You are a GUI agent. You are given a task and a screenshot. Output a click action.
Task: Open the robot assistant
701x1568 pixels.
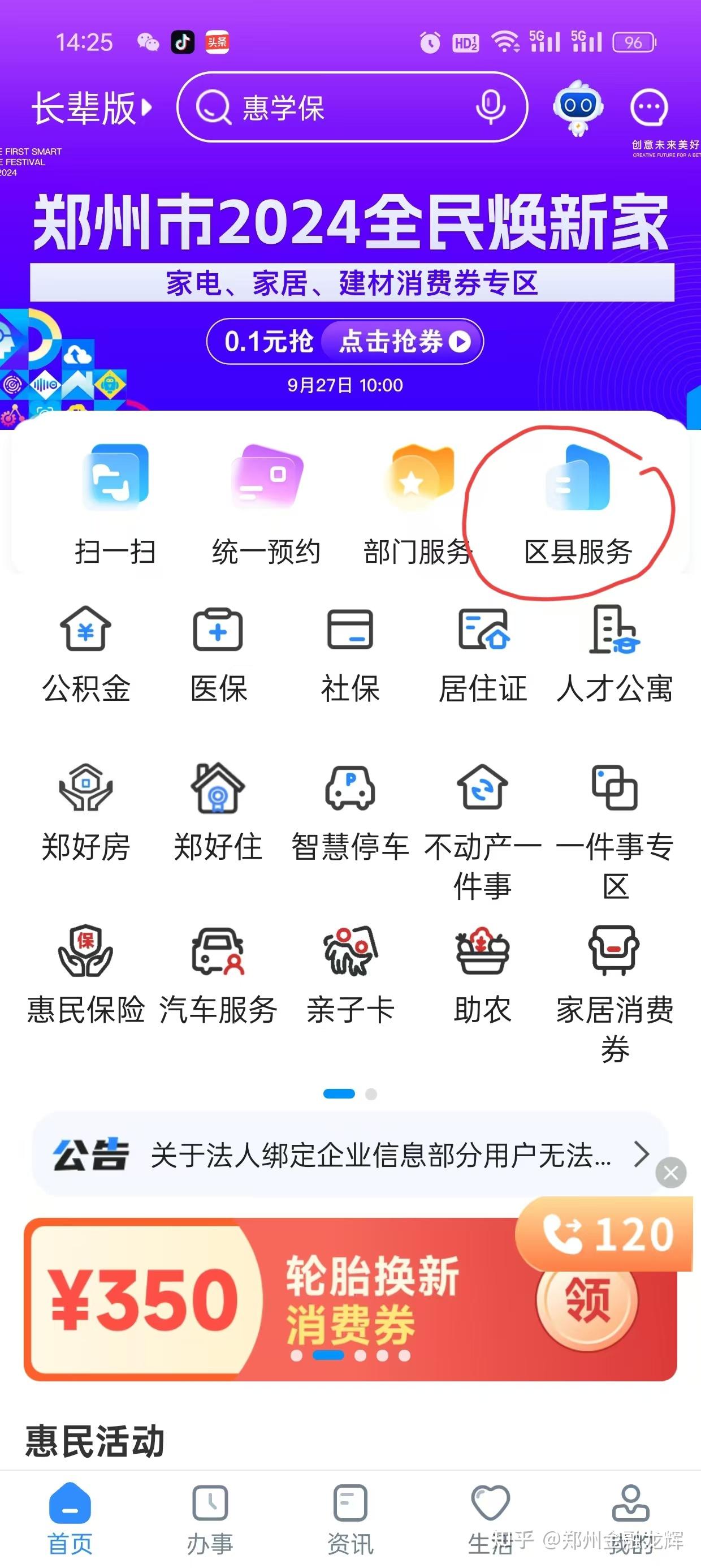click(x=577, y=107)
